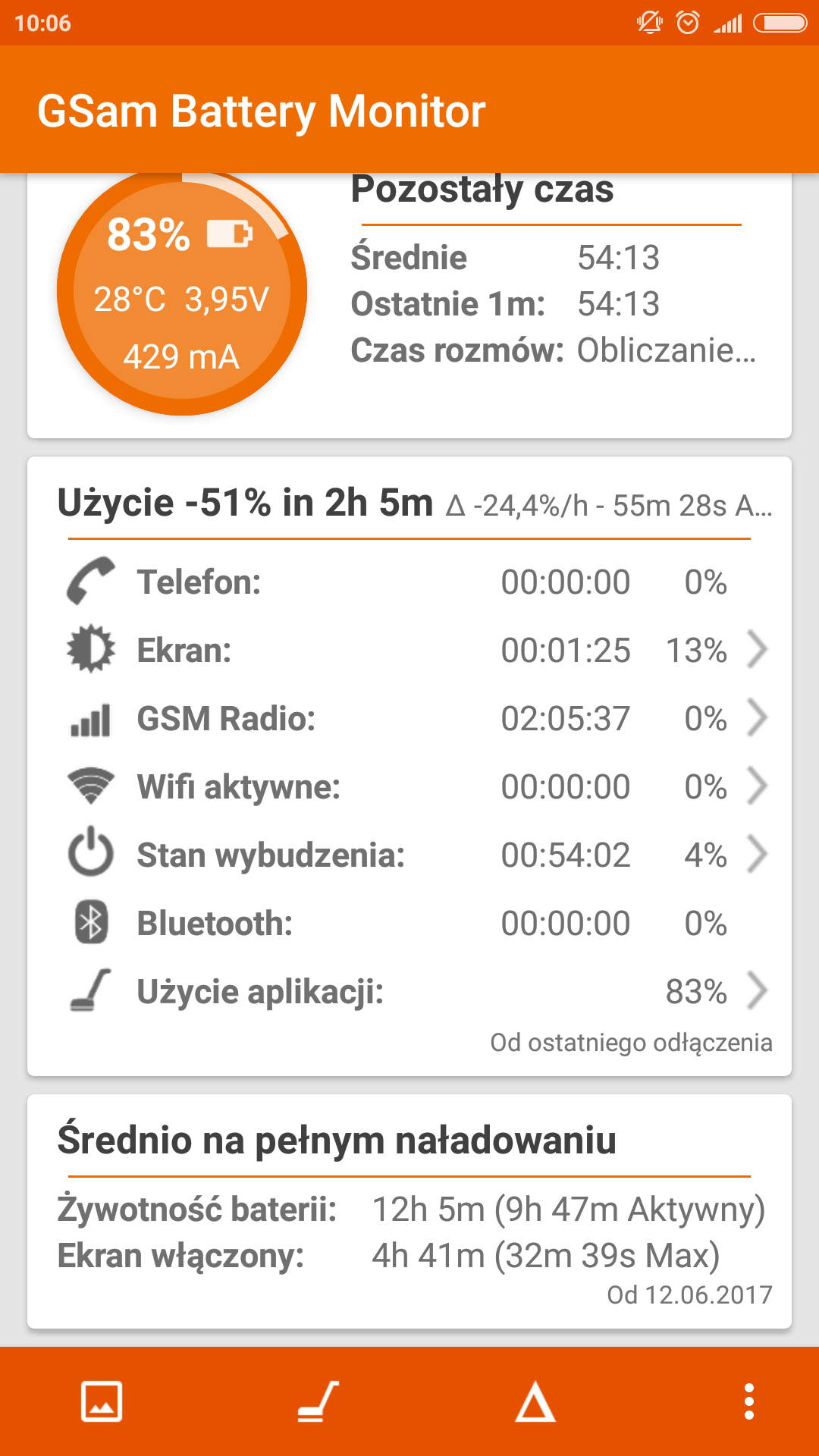Open the Średnio na pełnym naładowaniu card
This screenshot has width=819, height=1456.
[409, 1211]
